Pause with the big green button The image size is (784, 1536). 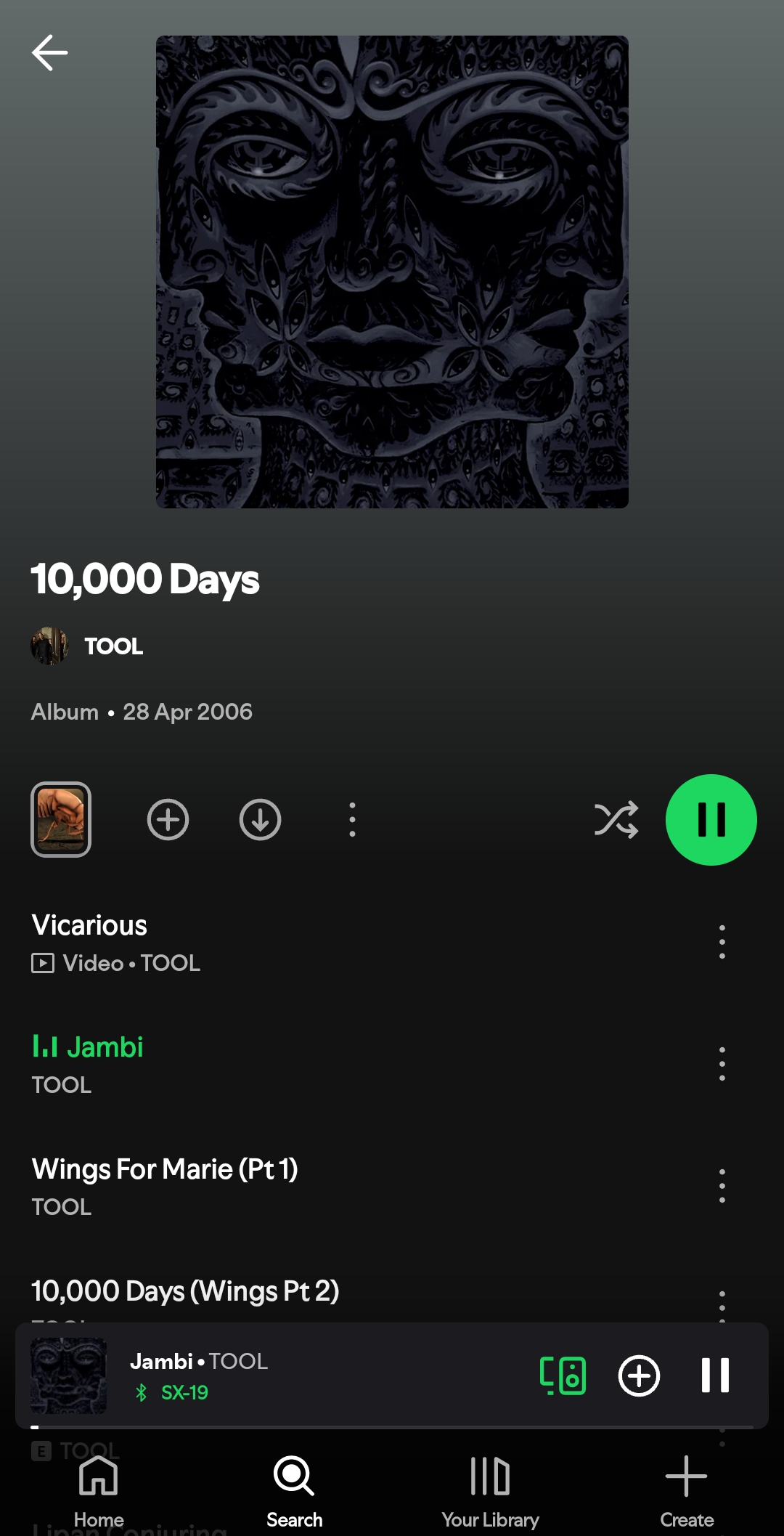click(x=711, y=820)
